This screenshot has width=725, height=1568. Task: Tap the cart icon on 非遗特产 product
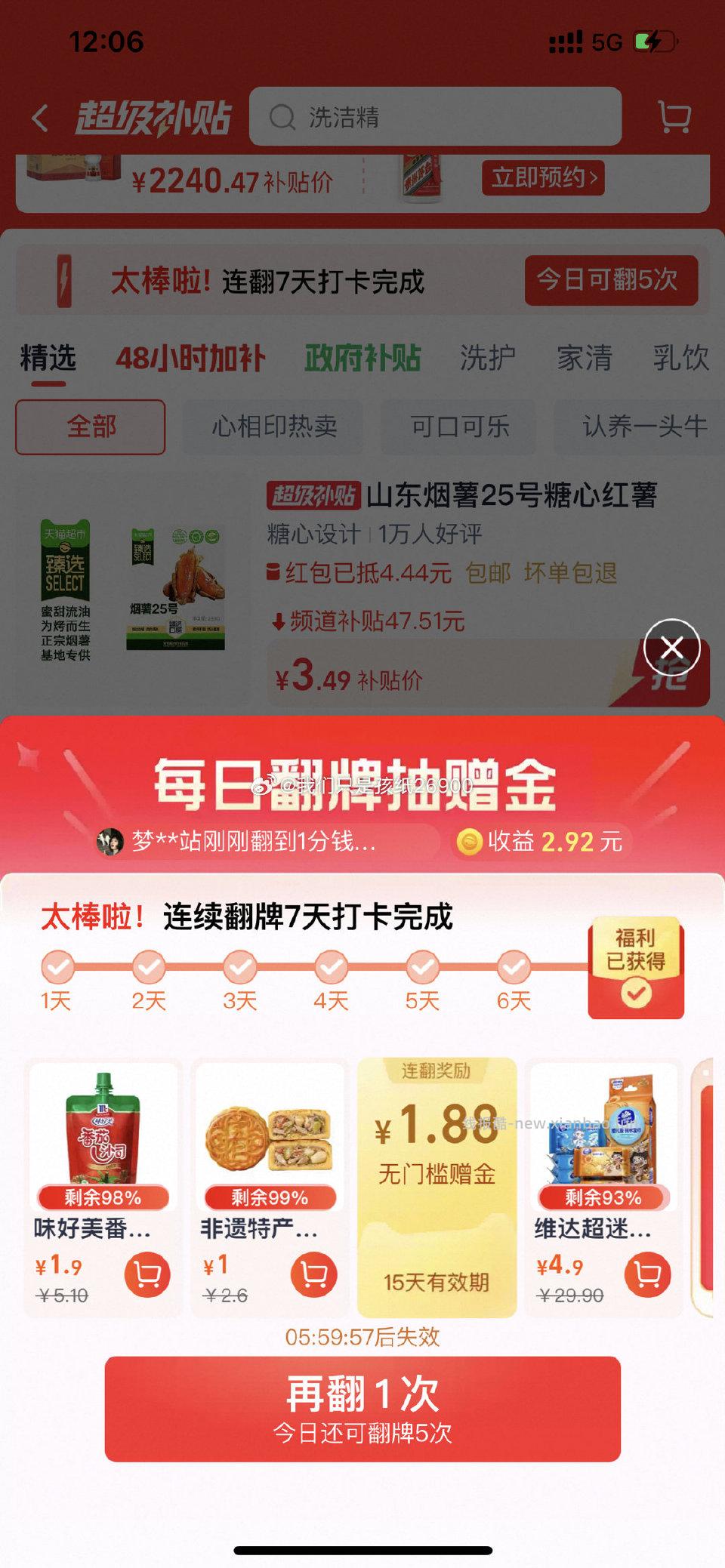point(315,1274)
